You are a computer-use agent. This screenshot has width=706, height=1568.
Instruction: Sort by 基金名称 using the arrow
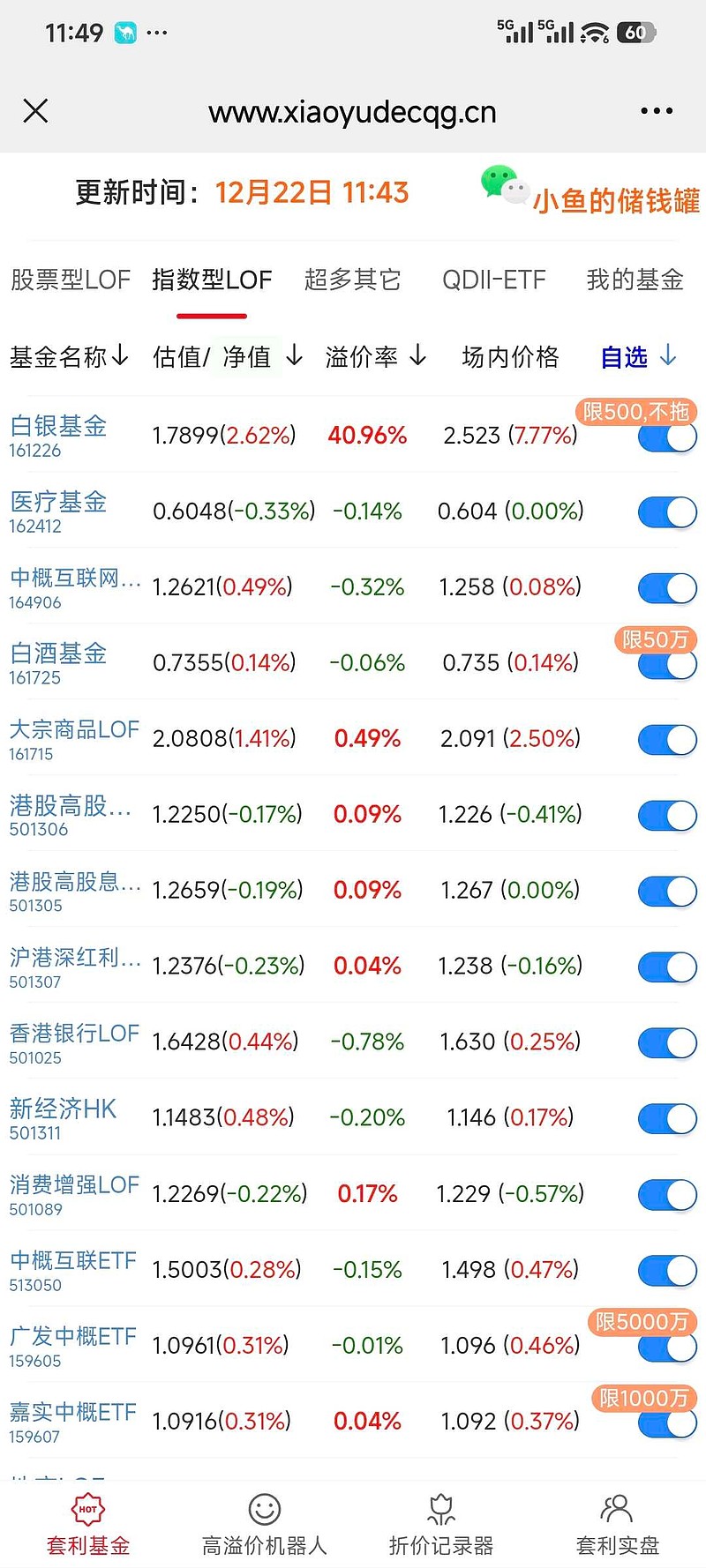(120, 356)
